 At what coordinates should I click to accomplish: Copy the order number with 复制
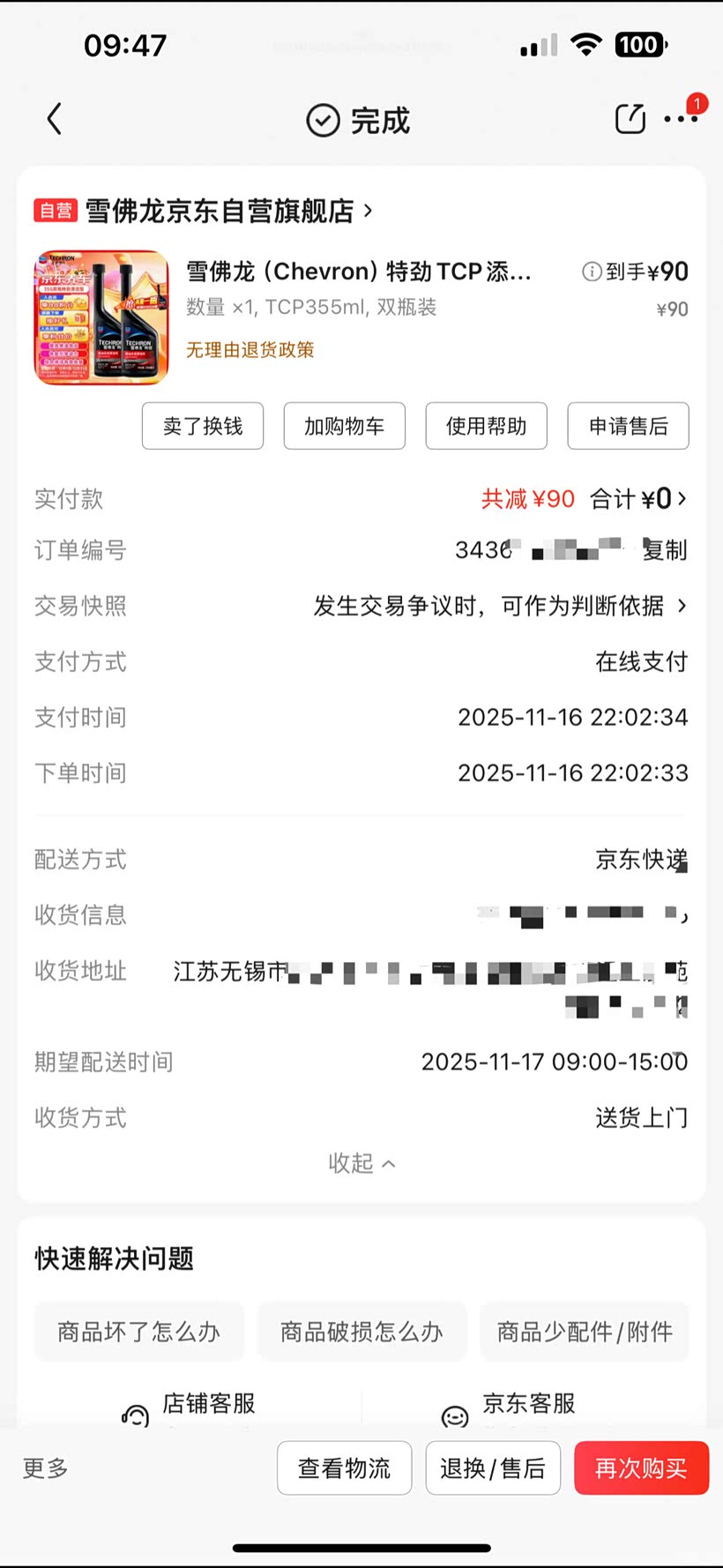pos(665,550)
